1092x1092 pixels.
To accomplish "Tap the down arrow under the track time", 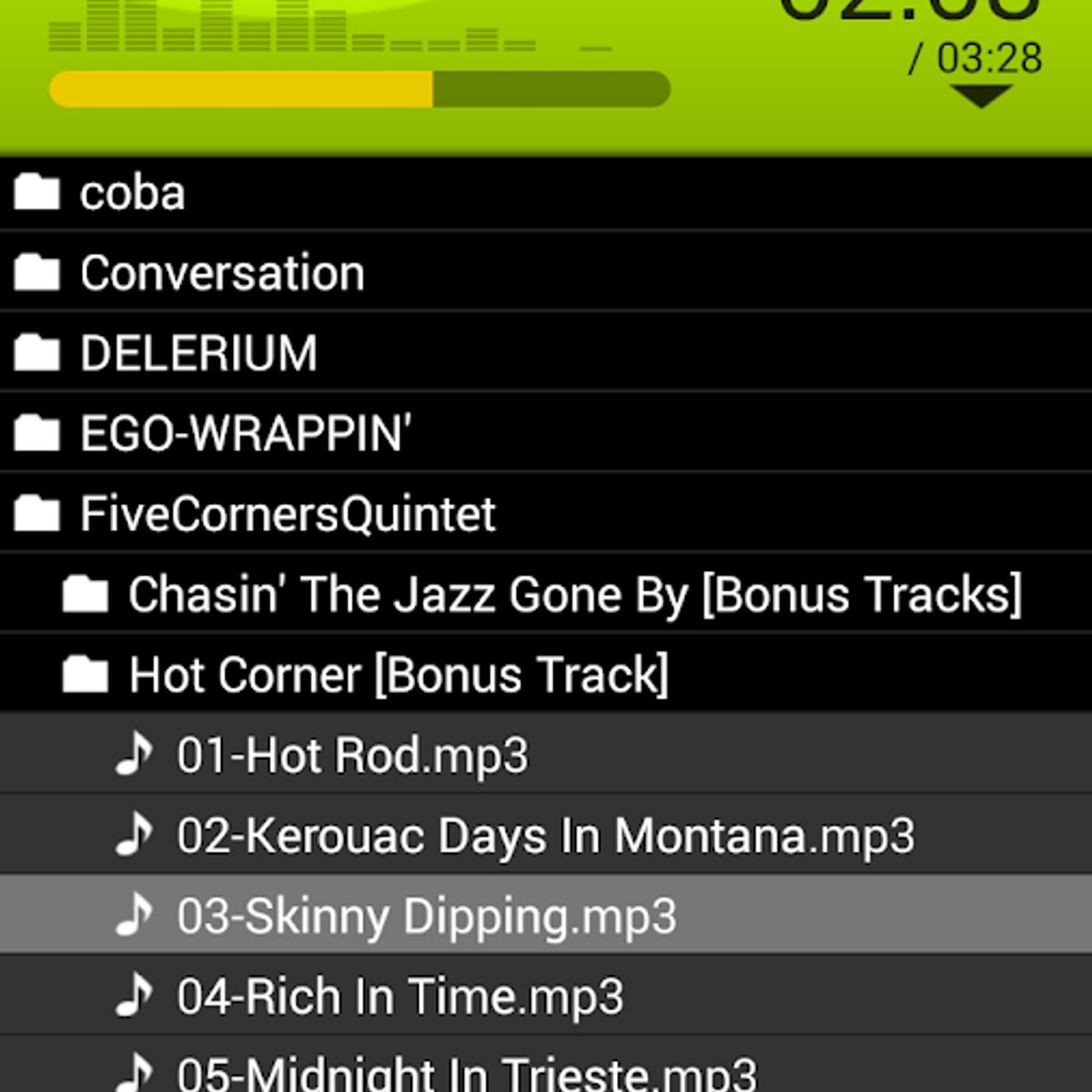I will pos(981,96).
